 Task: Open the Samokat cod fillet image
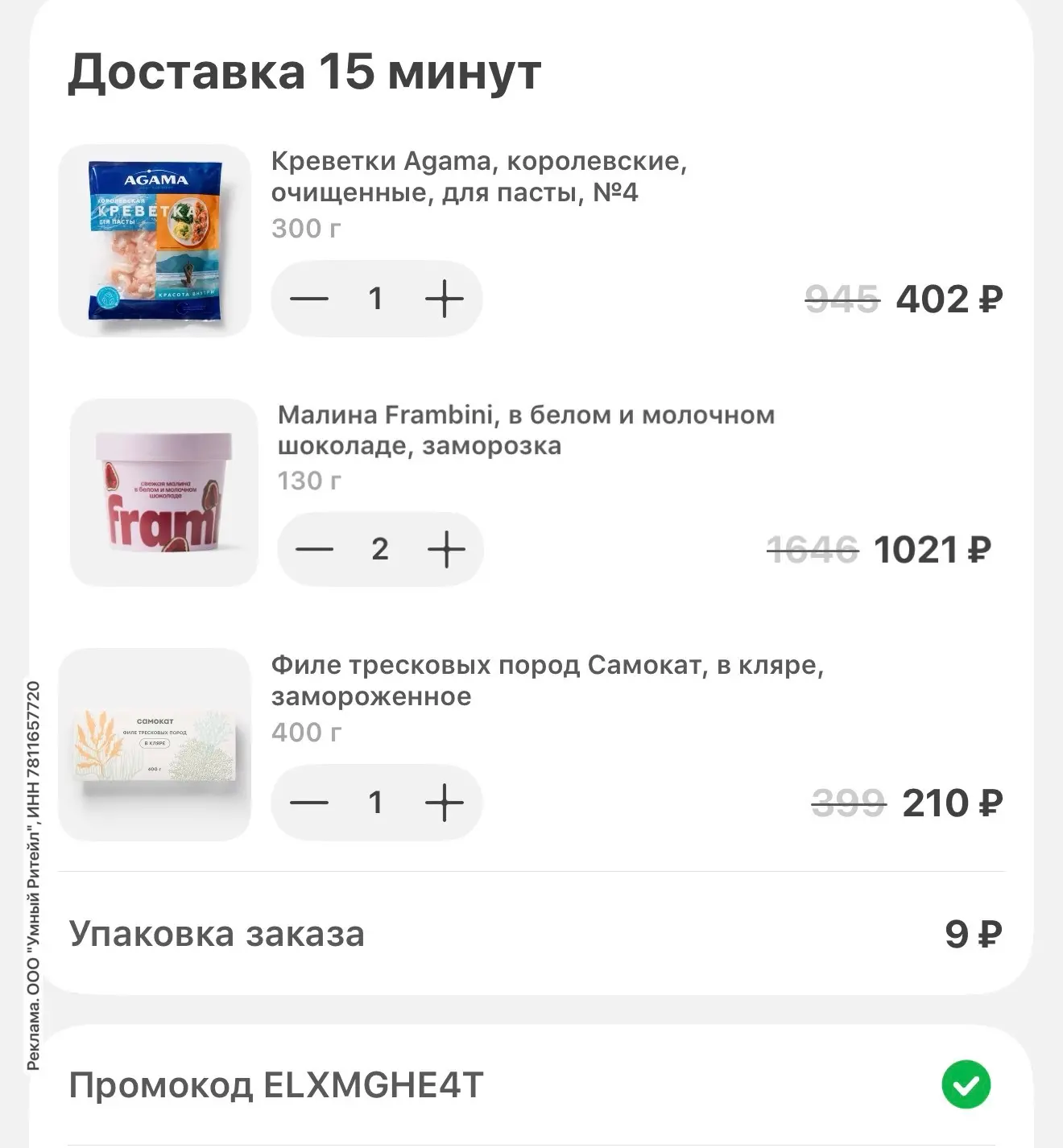pos(155,745)
